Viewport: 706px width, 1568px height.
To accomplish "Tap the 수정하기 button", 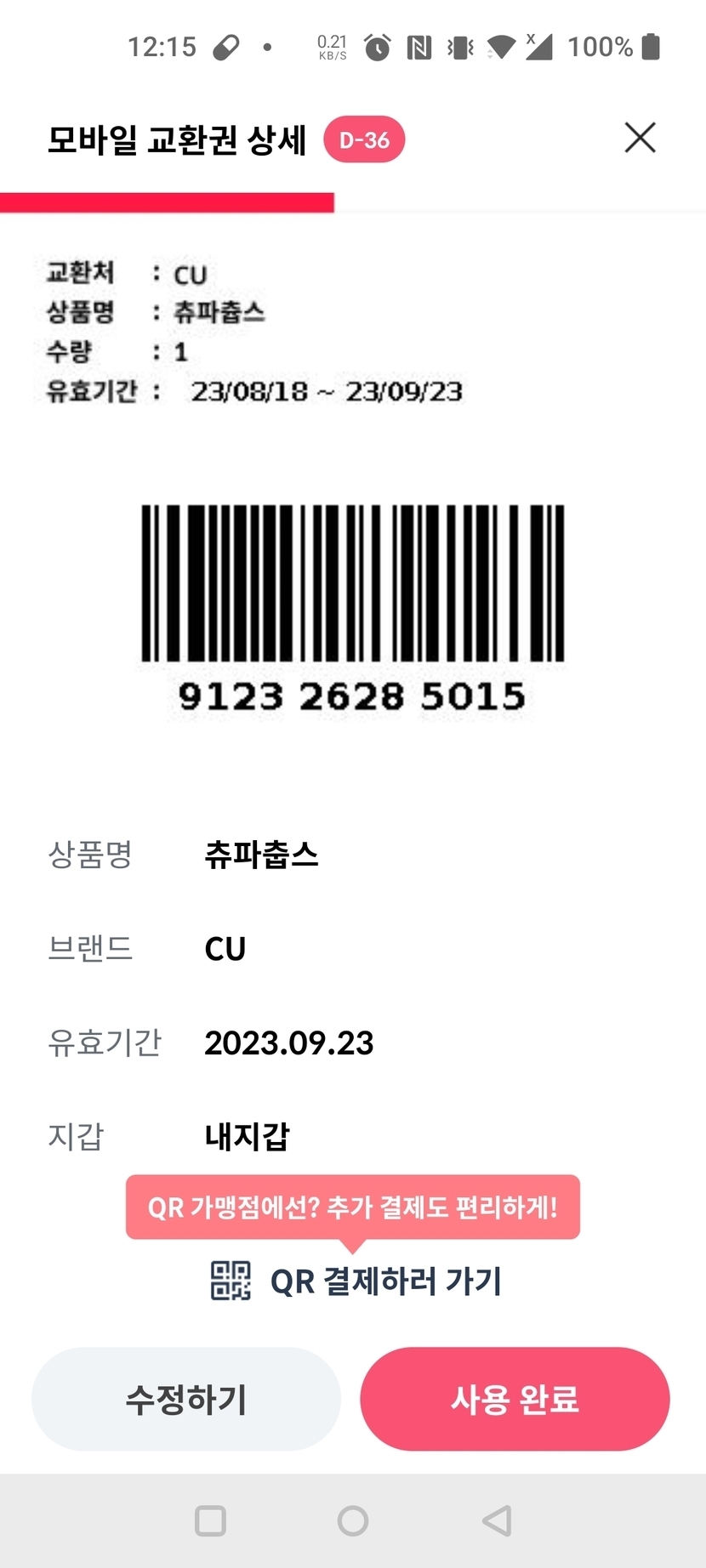I will coord(186,1399).
